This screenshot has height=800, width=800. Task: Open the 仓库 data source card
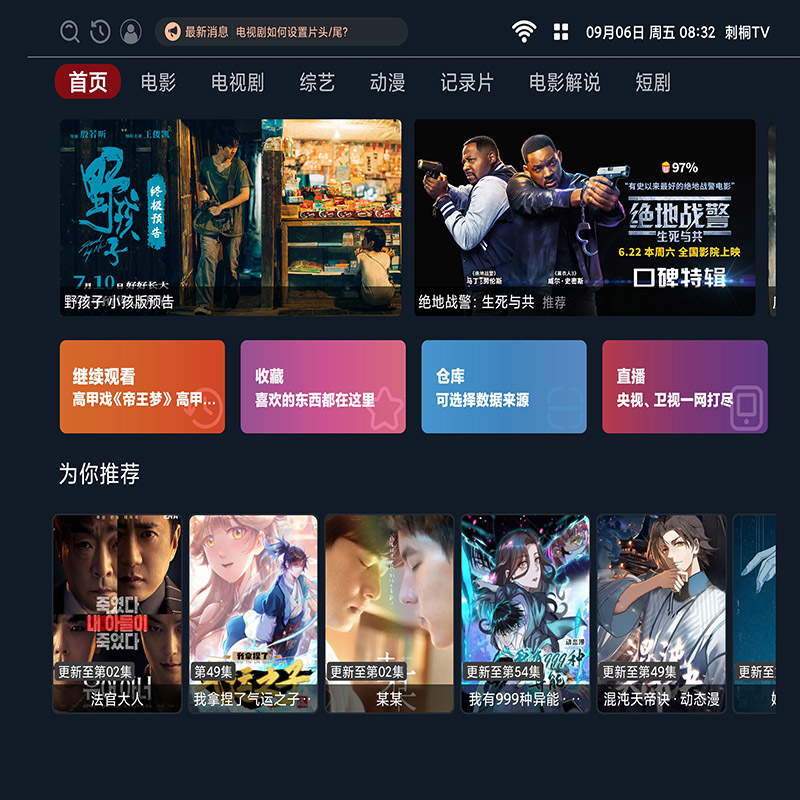(504, 387)
